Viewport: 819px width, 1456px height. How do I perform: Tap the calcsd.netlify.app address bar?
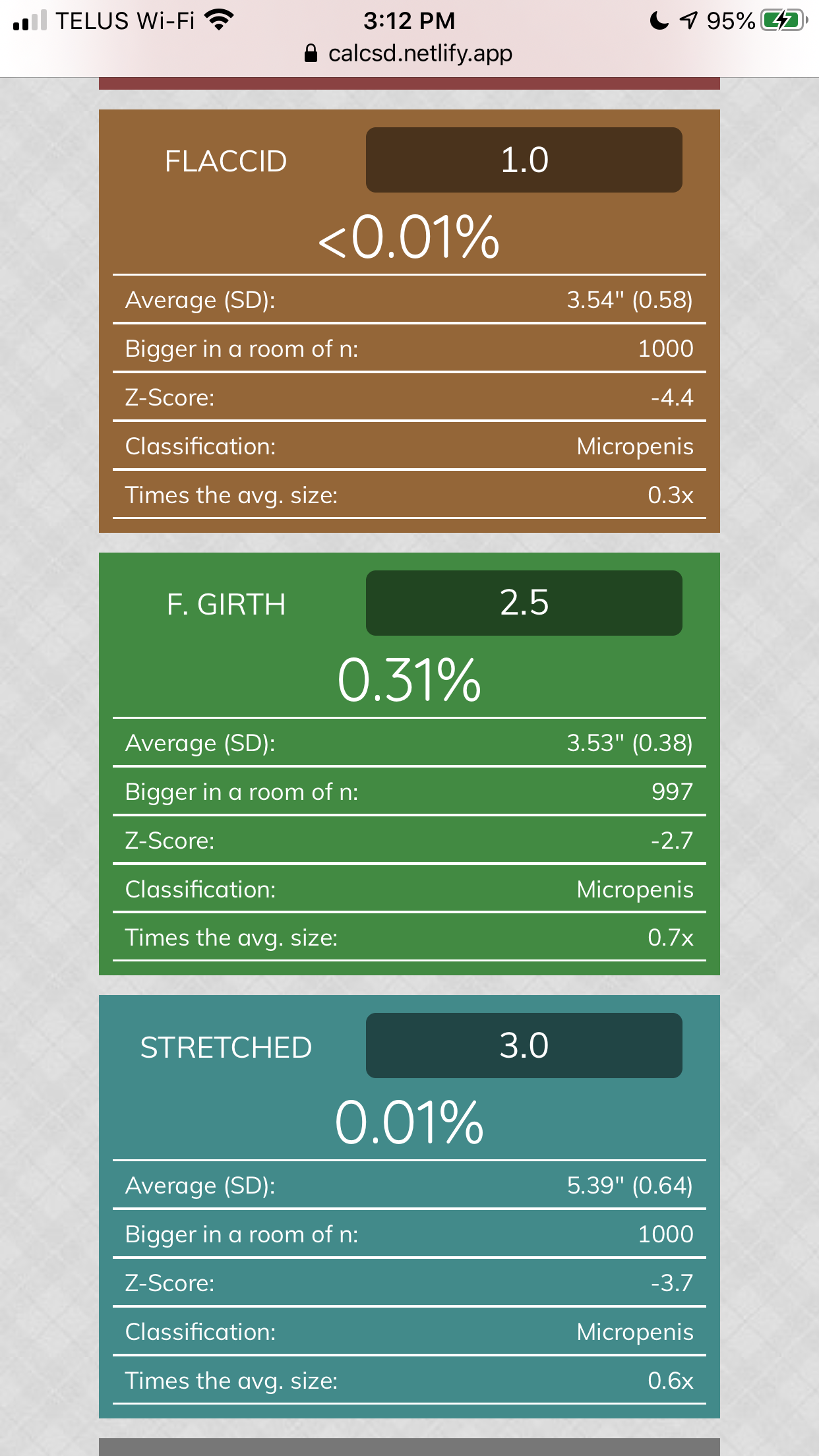click(x=409, y=53)
